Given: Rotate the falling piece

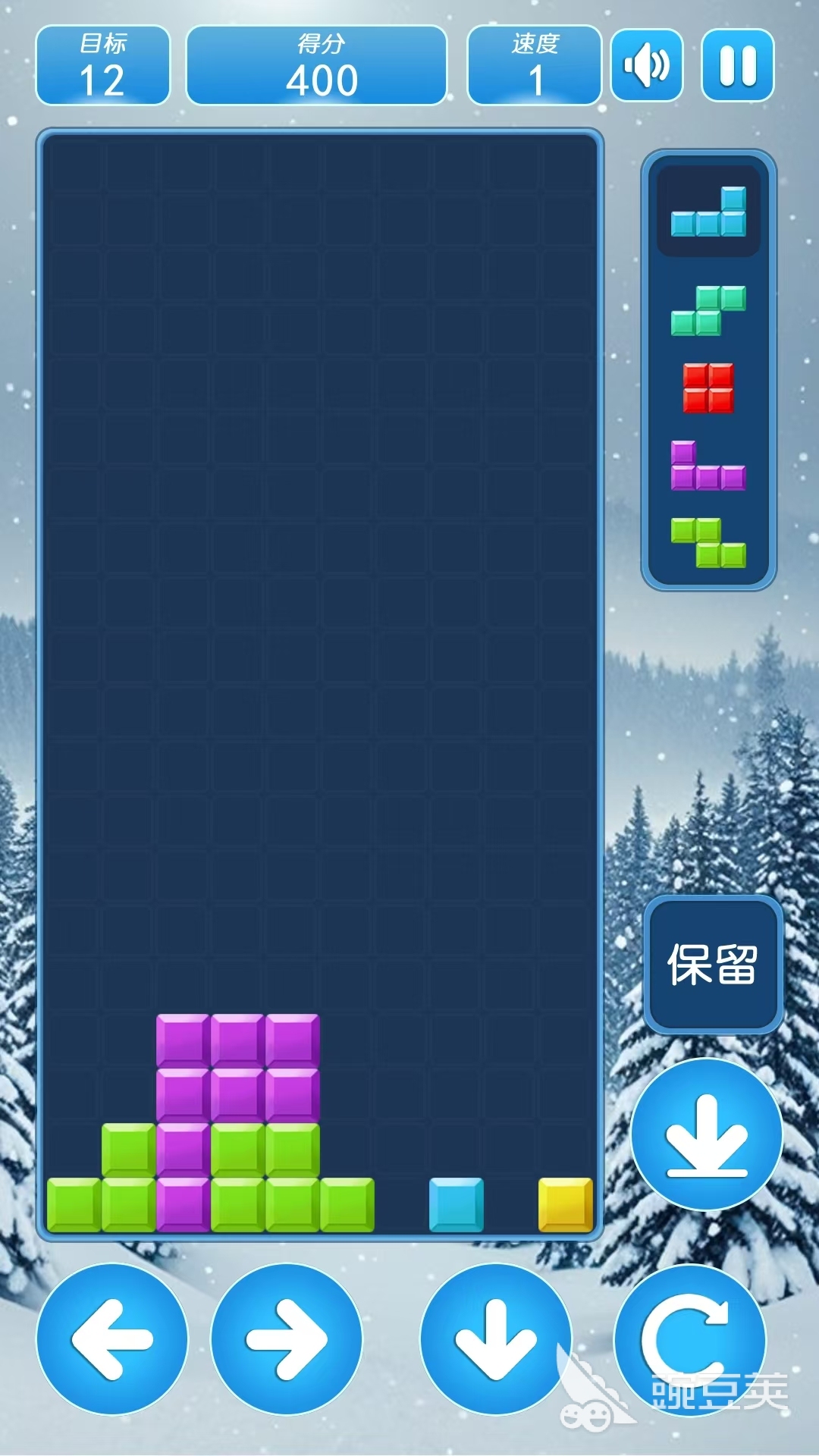Looking at the screenshot, I should (689, 1339).
